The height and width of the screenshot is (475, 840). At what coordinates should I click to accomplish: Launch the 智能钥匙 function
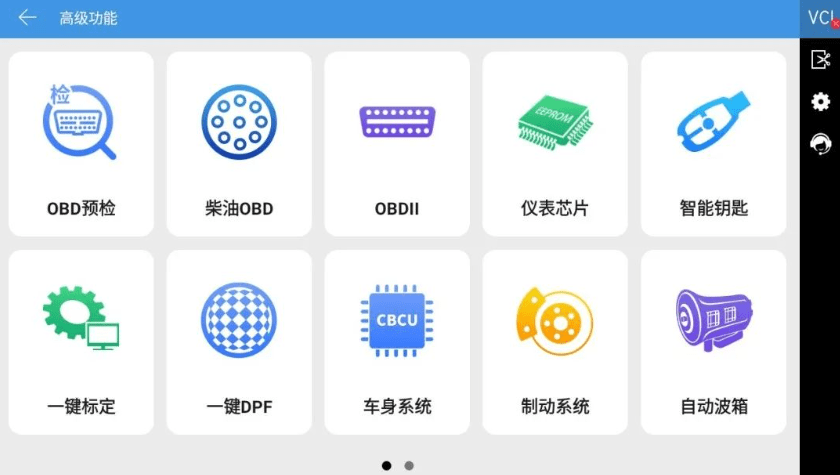713,144
